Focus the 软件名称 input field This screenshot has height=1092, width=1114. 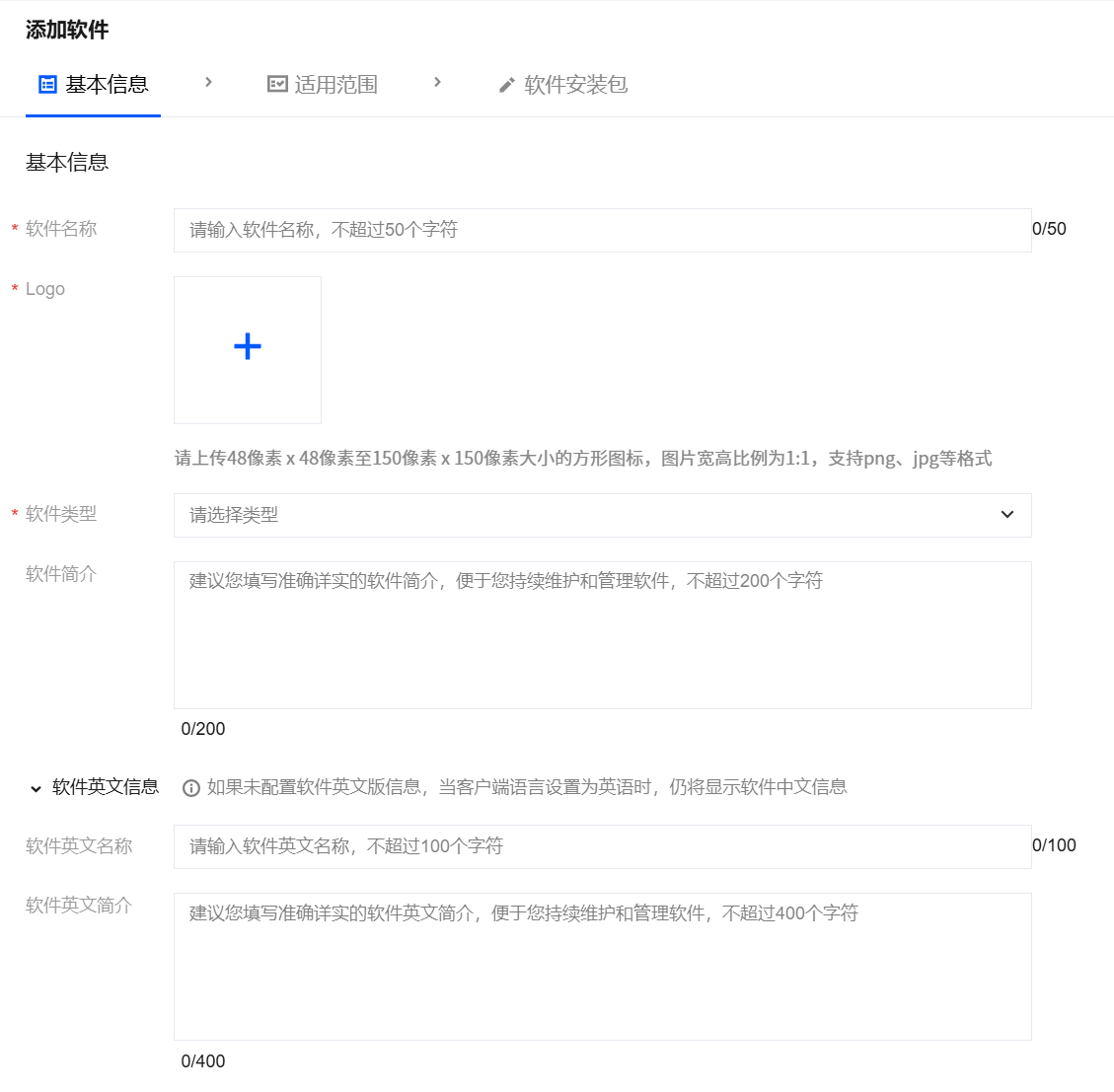(x=602, y=230)
